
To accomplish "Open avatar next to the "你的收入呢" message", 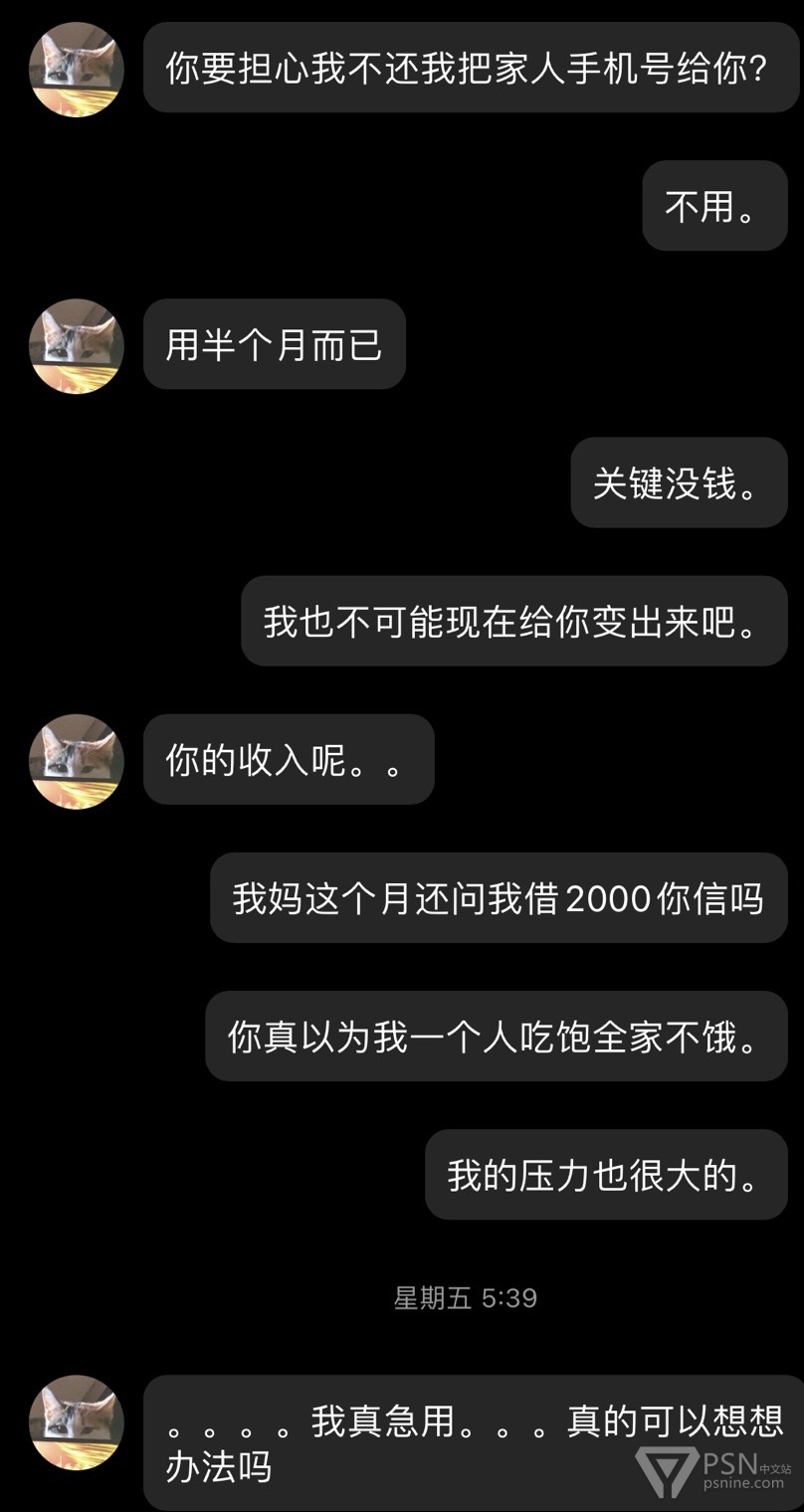I will click(77, 761).
